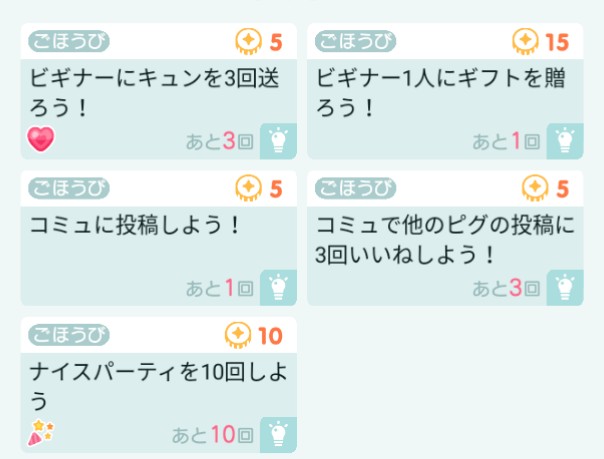Open the ナイスパーティを10回しよう mission
This screenshot has width=604, height=459.
tap(150, 386)
